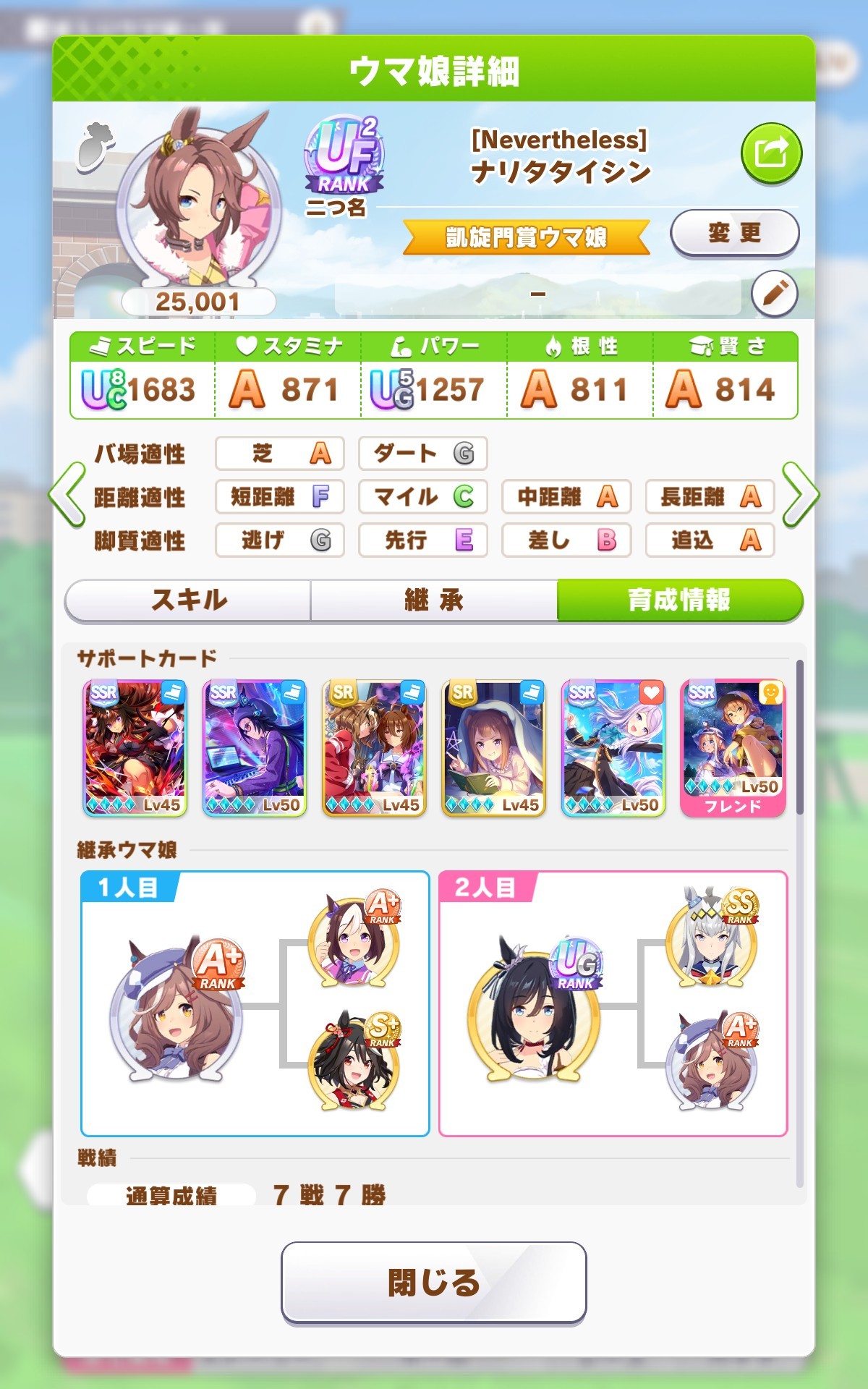The height and width of the screenshot is (1389, 868).
Task: Tap the carrot icon beside the portrait
Action: (x=95, y=147)
